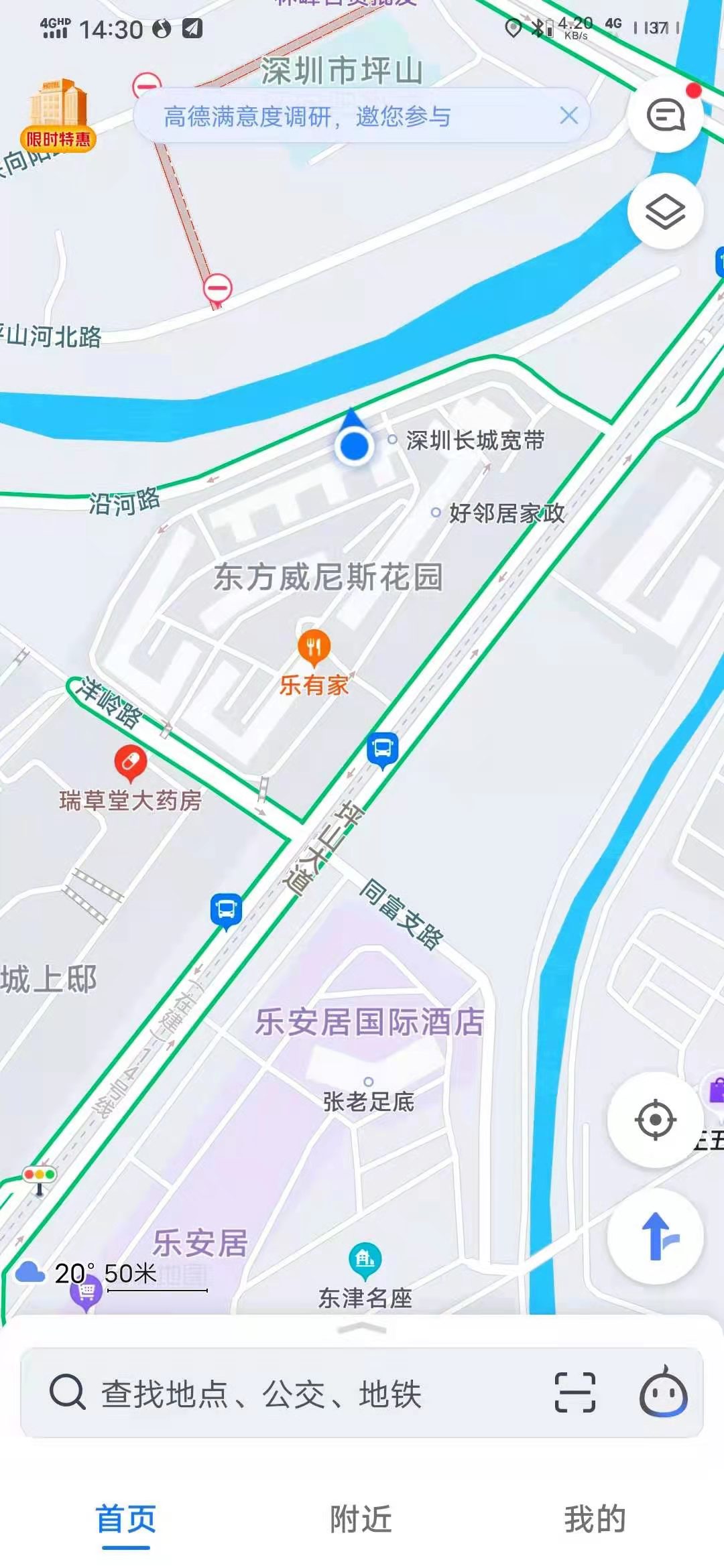This screenshot has height=1568, width=724.
Task: Open the voice assistant robot icon
Action: tap(663, 1392)
